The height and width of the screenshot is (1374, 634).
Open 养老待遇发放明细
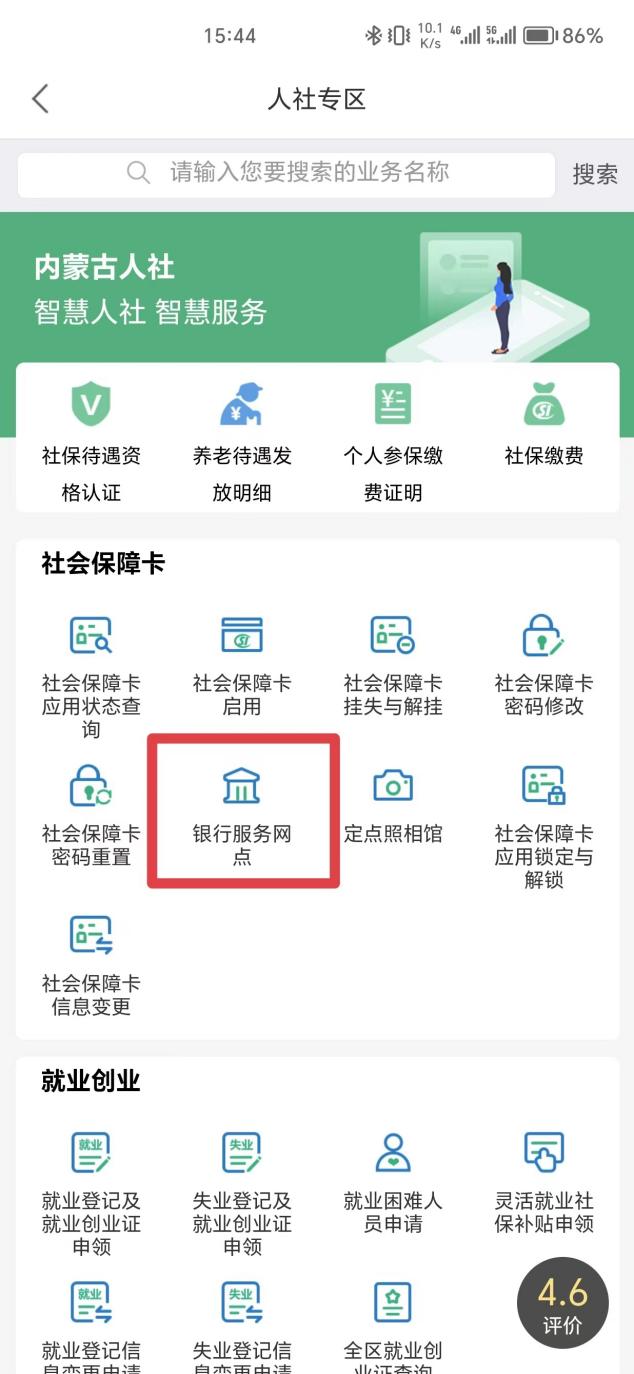(242, 438)
